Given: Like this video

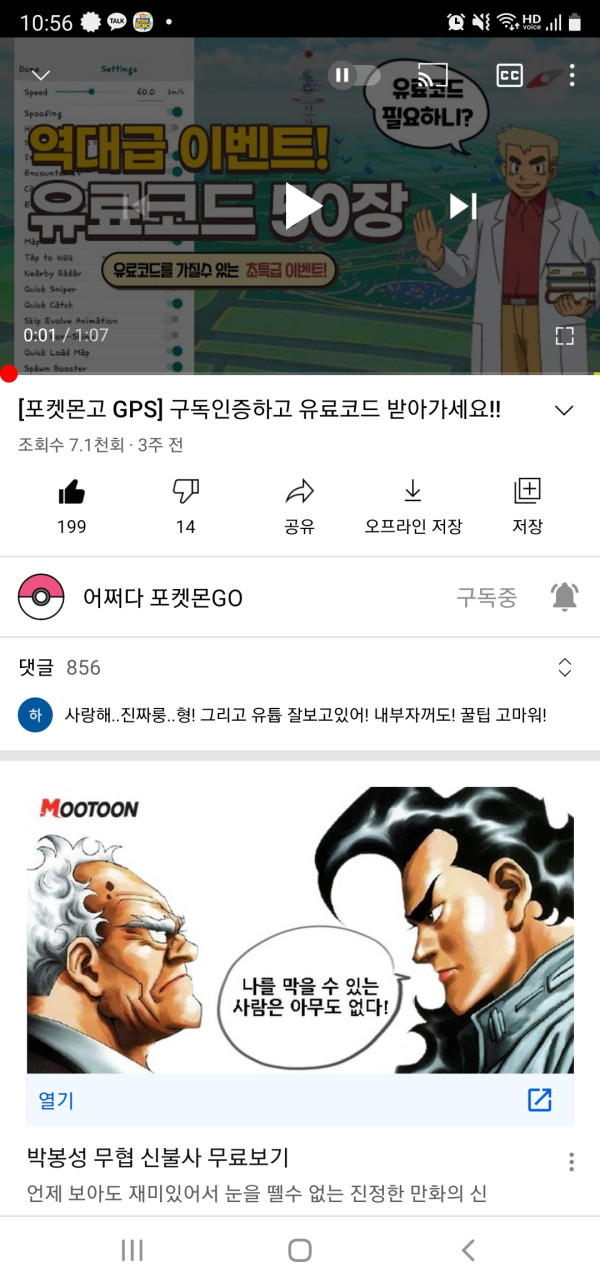Looking at the screenshot, I should (72, 504).
